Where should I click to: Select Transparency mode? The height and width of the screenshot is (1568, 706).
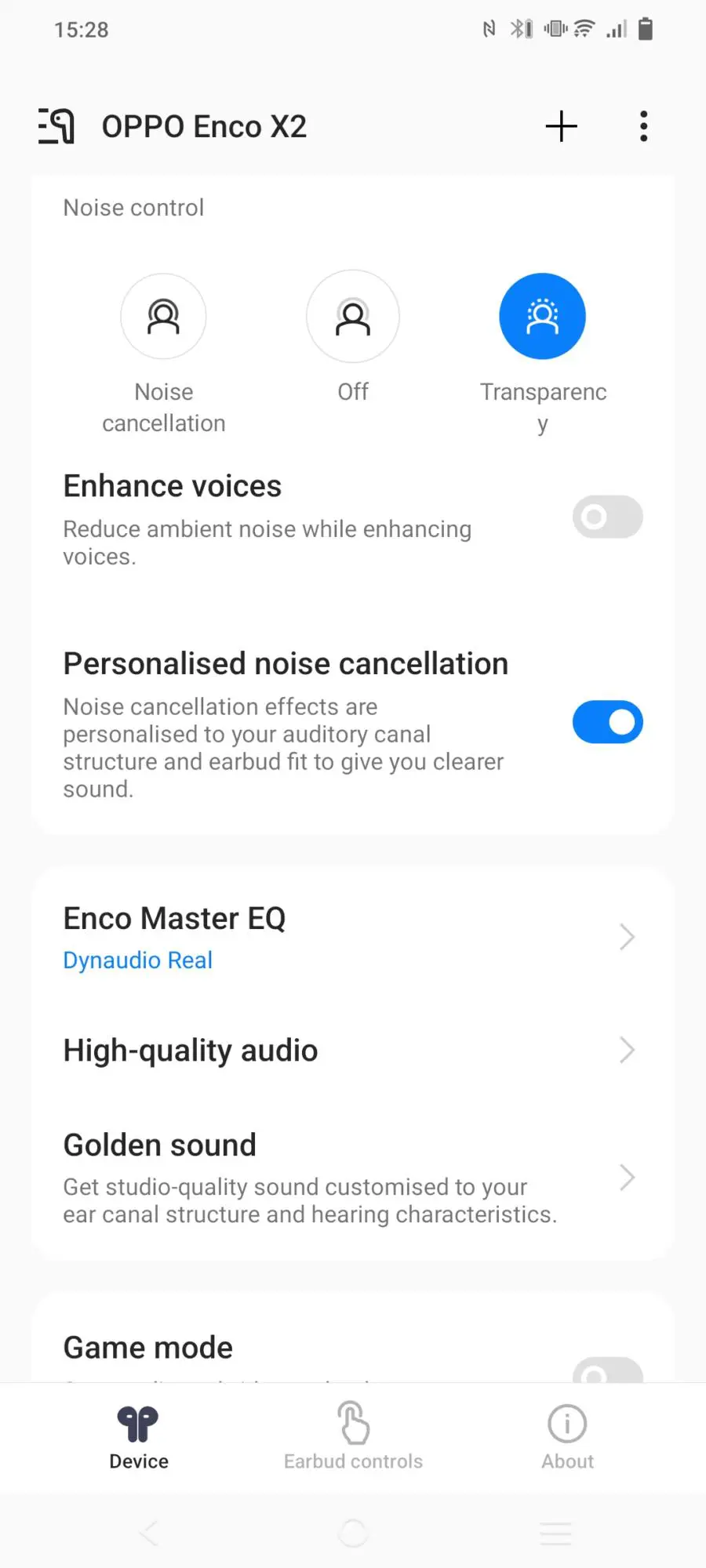pos(543,316)
